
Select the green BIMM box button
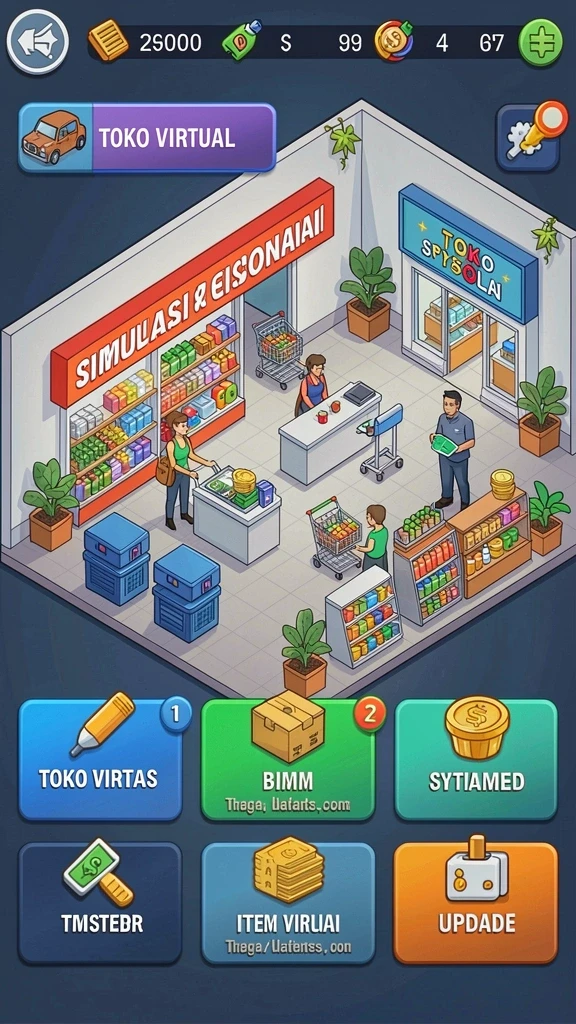click(x=288, y=760)
